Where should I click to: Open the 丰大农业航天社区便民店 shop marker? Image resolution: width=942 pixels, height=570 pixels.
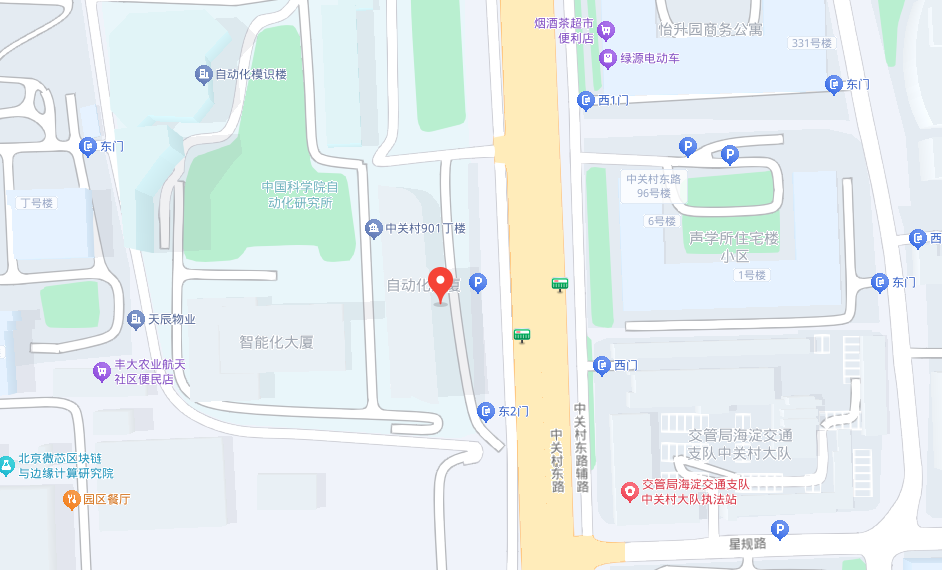click(x=101, y=372)
